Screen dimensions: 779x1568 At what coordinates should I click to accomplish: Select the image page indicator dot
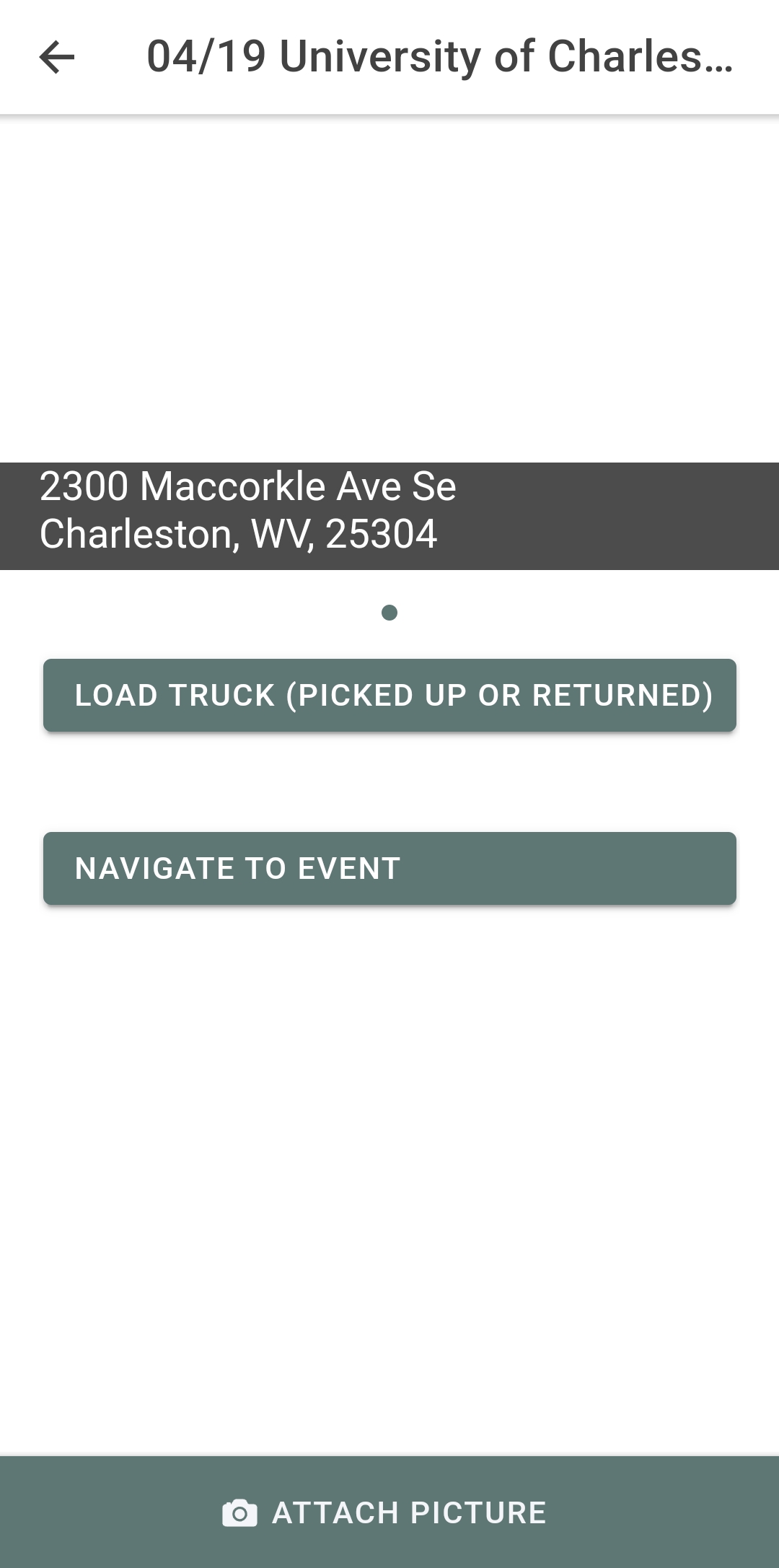(389, 613)
